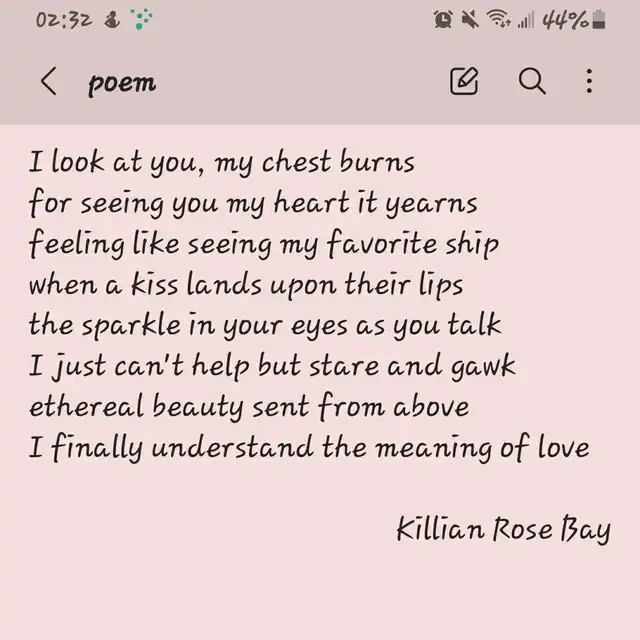Open the three-dot overflow menu
Screen dimensions: 640x640
point(590,81)
